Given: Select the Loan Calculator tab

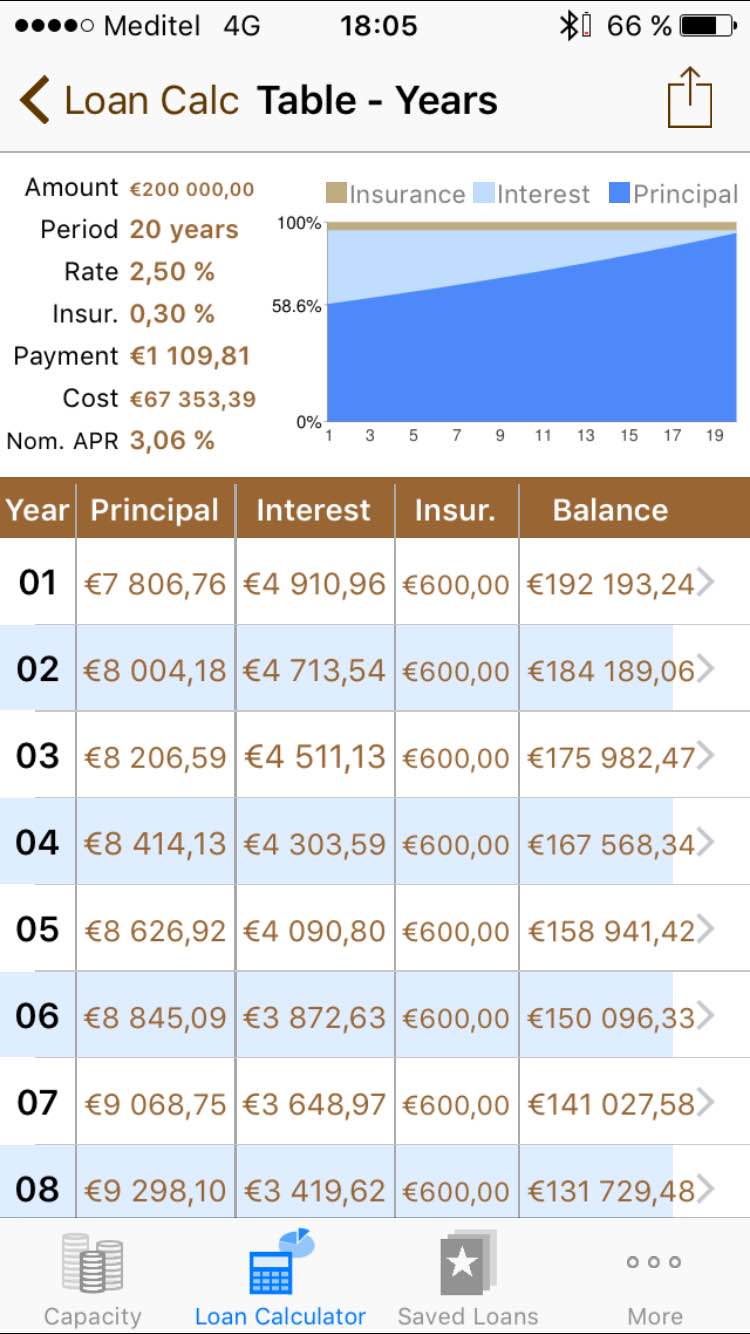Looking at the screenshot, I should [280, 1278].
